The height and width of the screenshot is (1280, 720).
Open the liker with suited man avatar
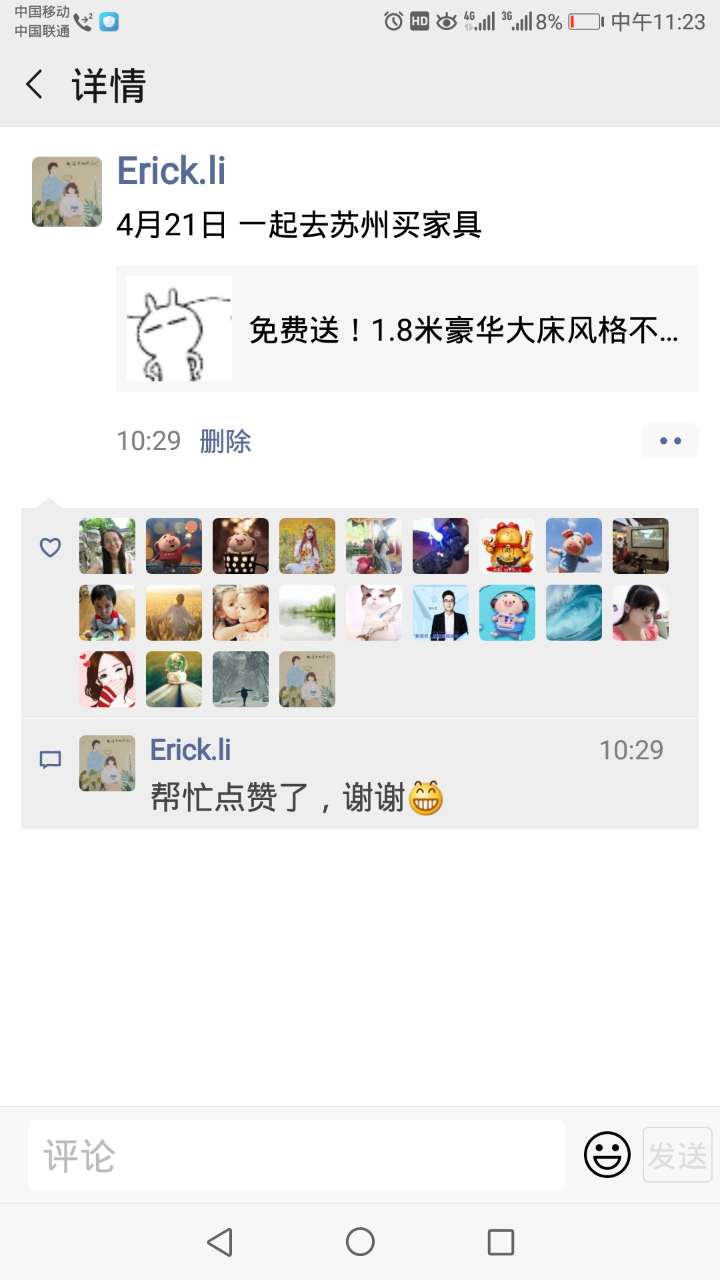click(441, 613)
